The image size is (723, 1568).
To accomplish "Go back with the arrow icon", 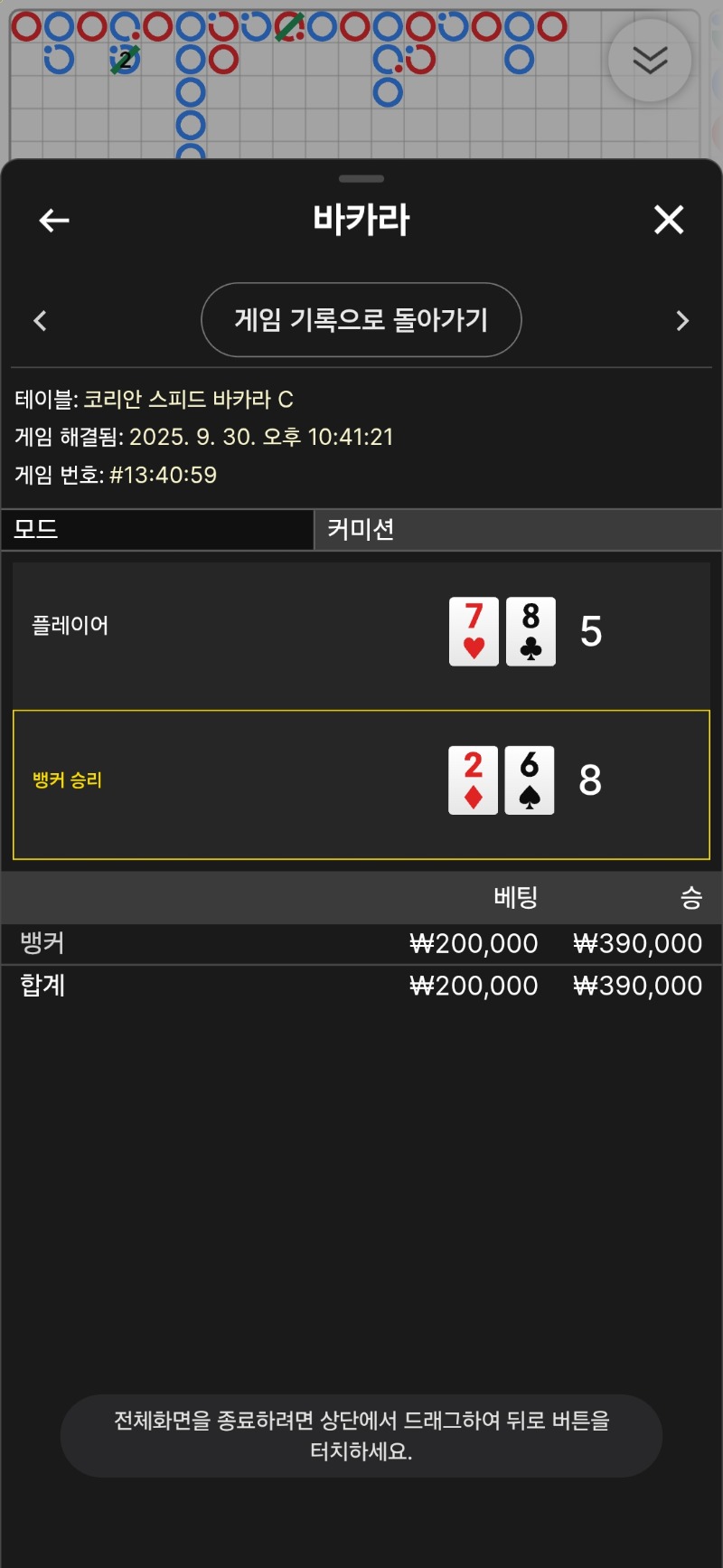I will point(54,220).
